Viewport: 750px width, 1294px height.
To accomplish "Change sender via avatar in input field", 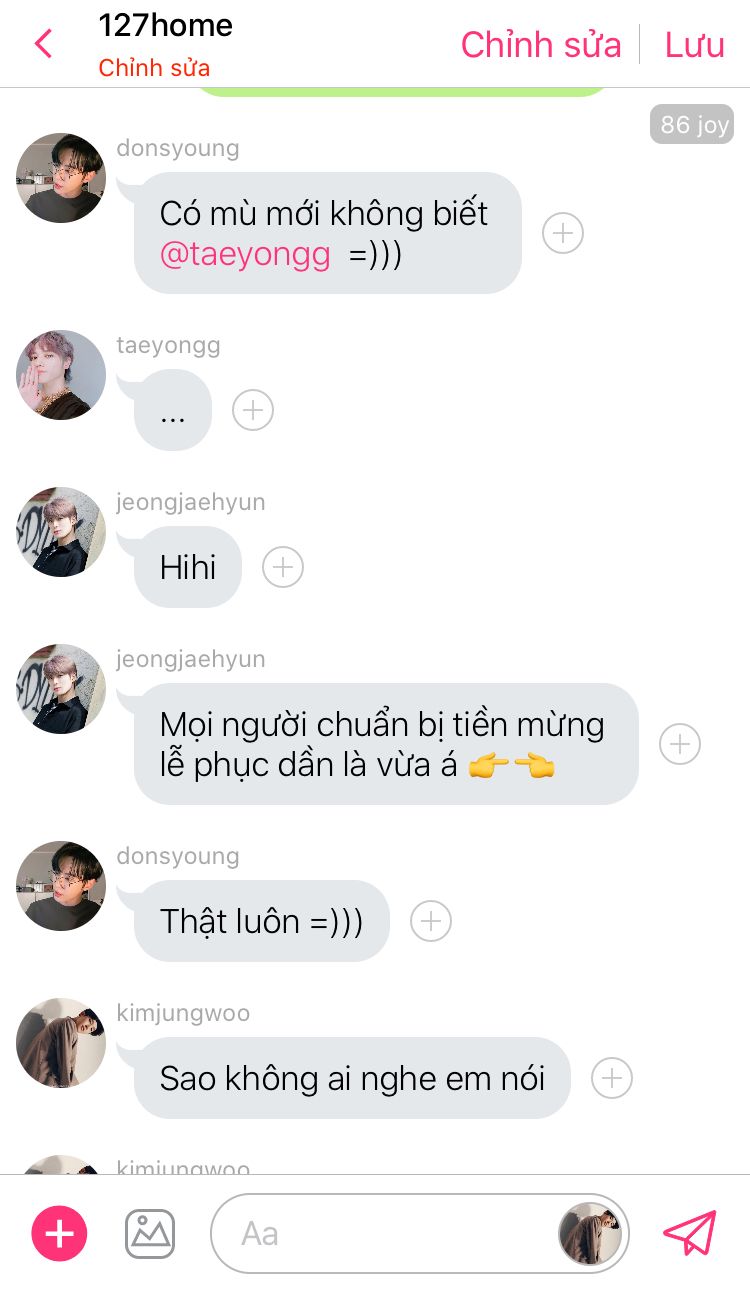I will point(590,1234).
